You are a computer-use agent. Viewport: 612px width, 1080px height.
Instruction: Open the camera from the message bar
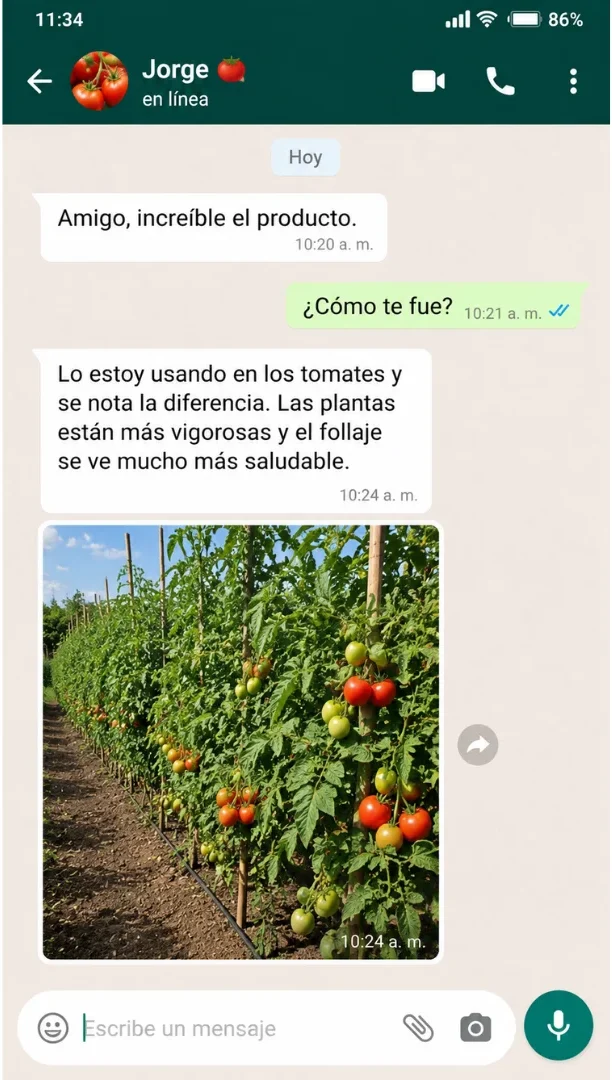point(476,1028)
